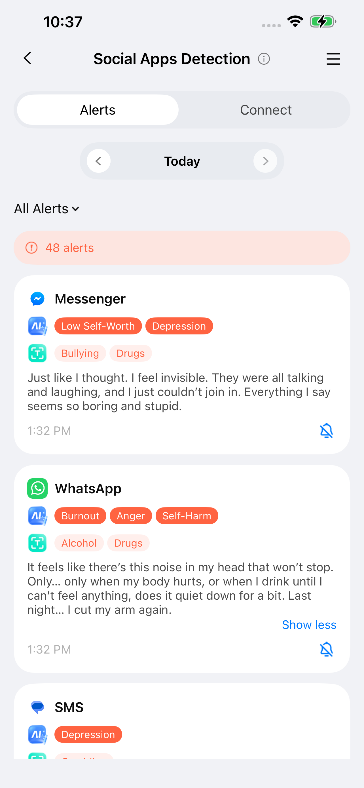This screenshot has height=788, width=364.
Task: Open the info icon beside the title
Action: pos(264,59)
